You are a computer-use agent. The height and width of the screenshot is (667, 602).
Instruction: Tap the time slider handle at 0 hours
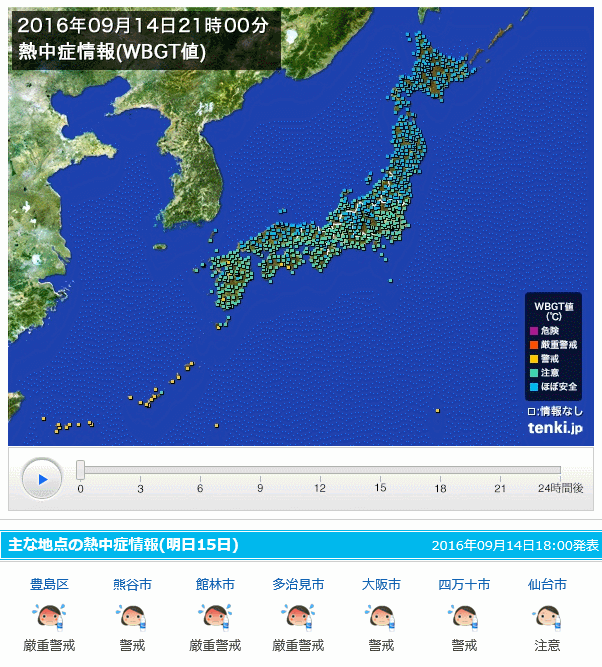81,470
